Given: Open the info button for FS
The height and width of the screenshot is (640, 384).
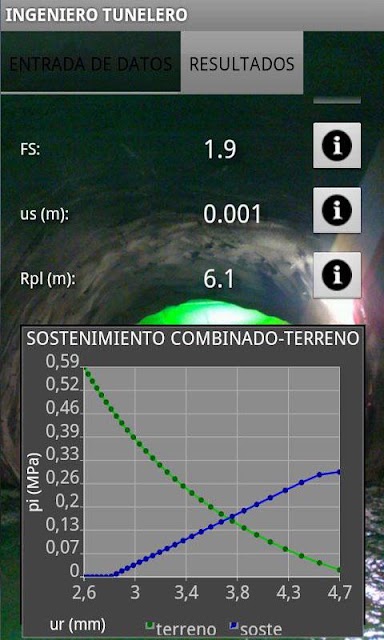Looking at the screenshot, I should (x=337, y=145).
